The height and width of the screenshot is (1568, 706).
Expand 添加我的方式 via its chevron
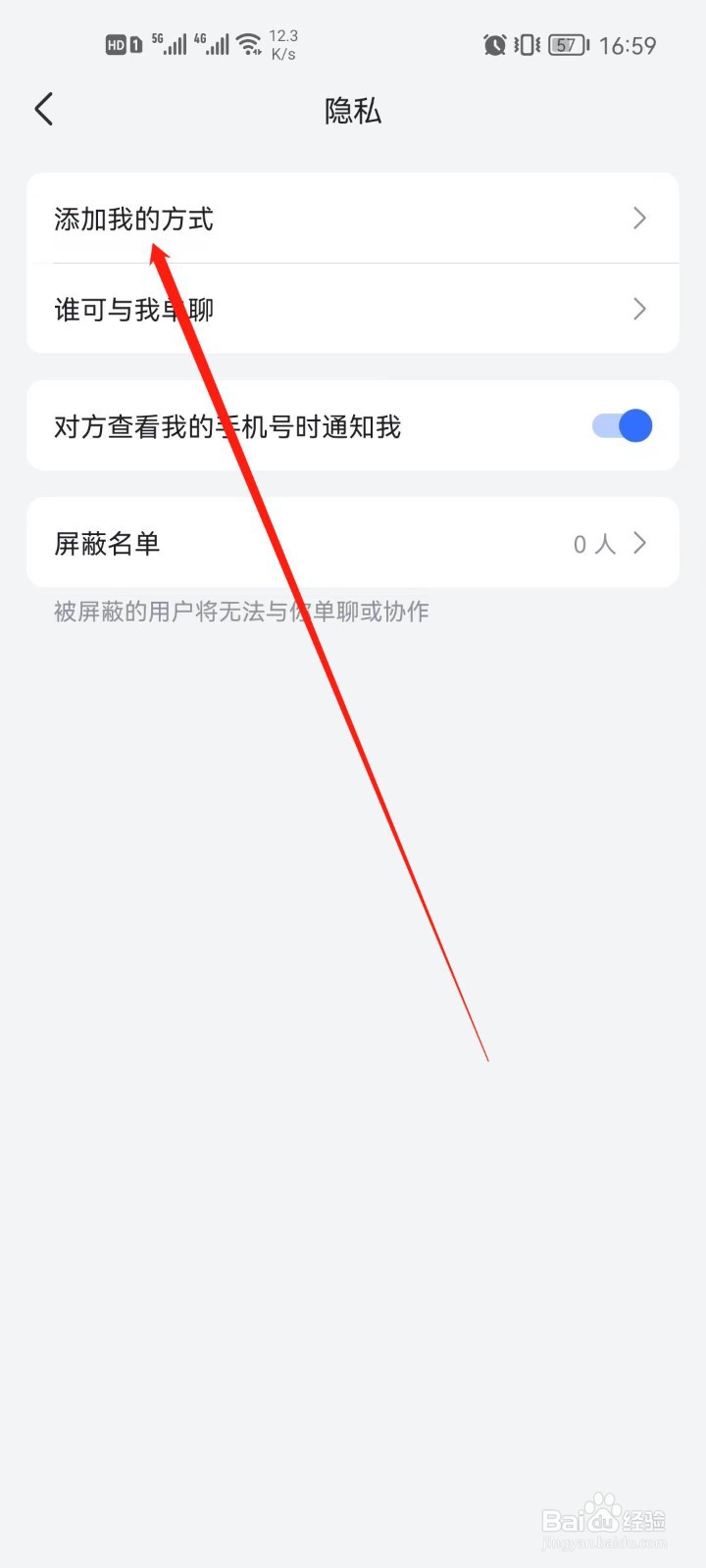point(639,219)
